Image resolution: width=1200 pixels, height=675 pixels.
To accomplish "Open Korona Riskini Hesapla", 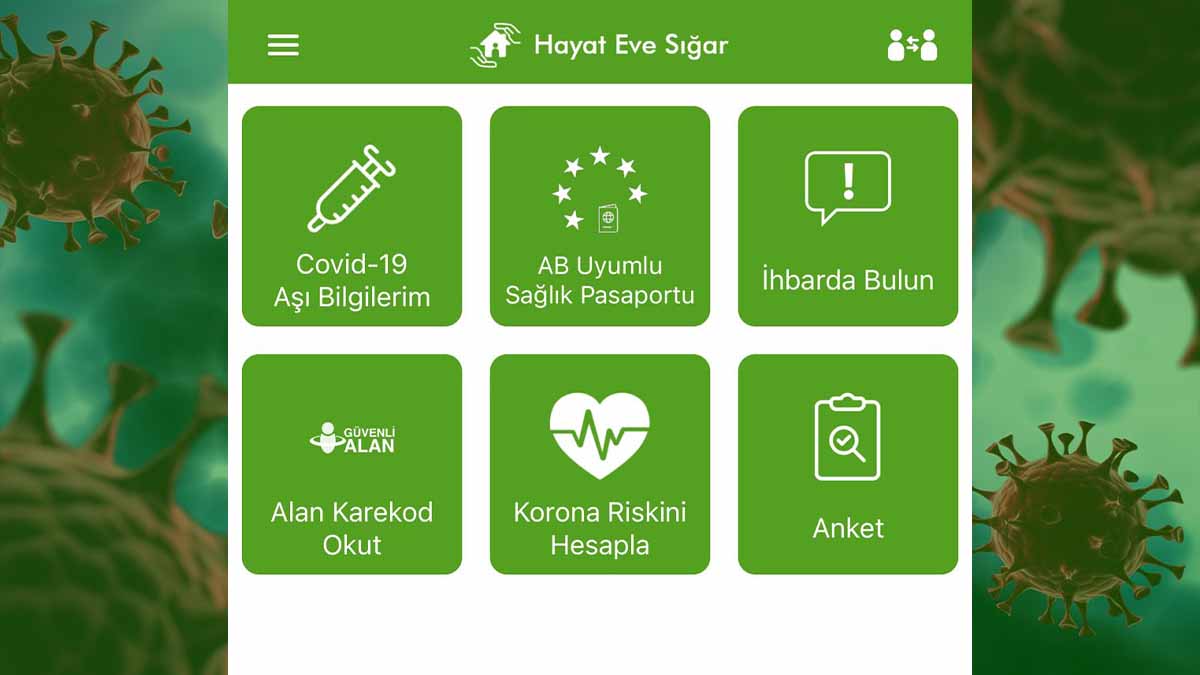I will click(600, 464).
